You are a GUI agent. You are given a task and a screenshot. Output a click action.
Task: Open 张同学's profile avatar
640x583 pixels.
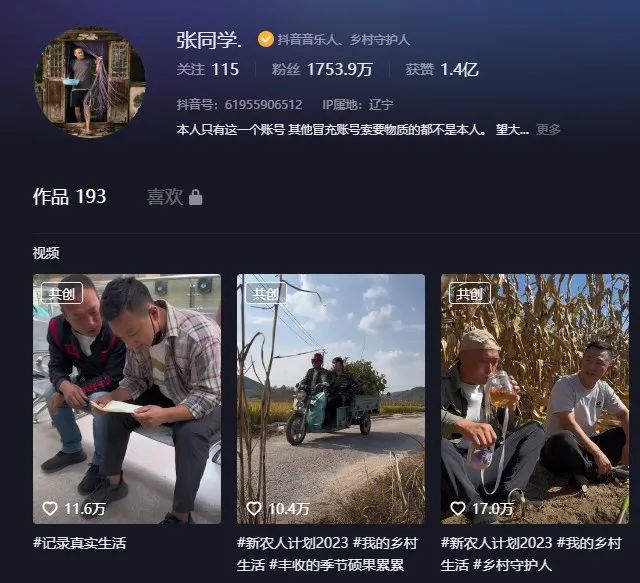[88, 82]
